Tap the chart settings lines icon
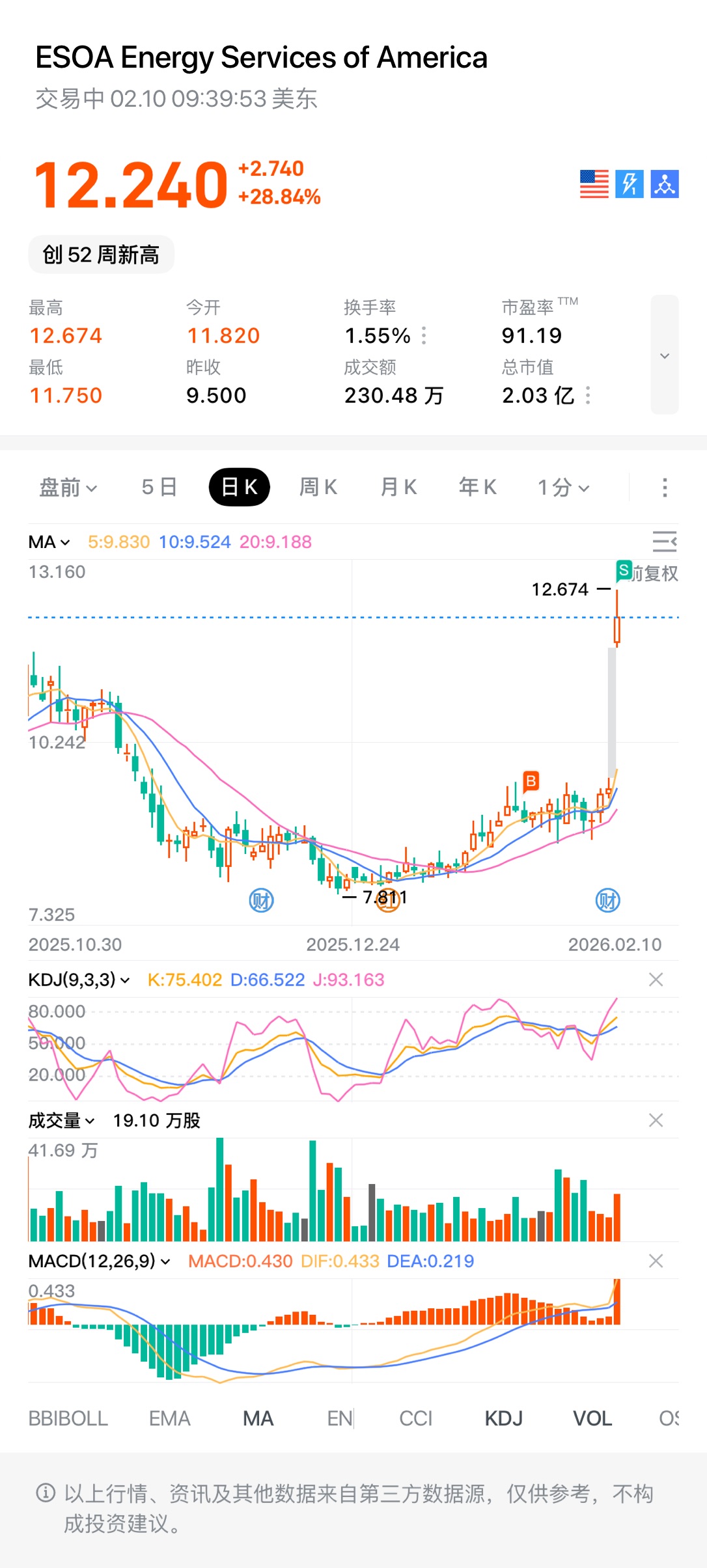Screen dimensions: 707x1568 click(664, 542)
